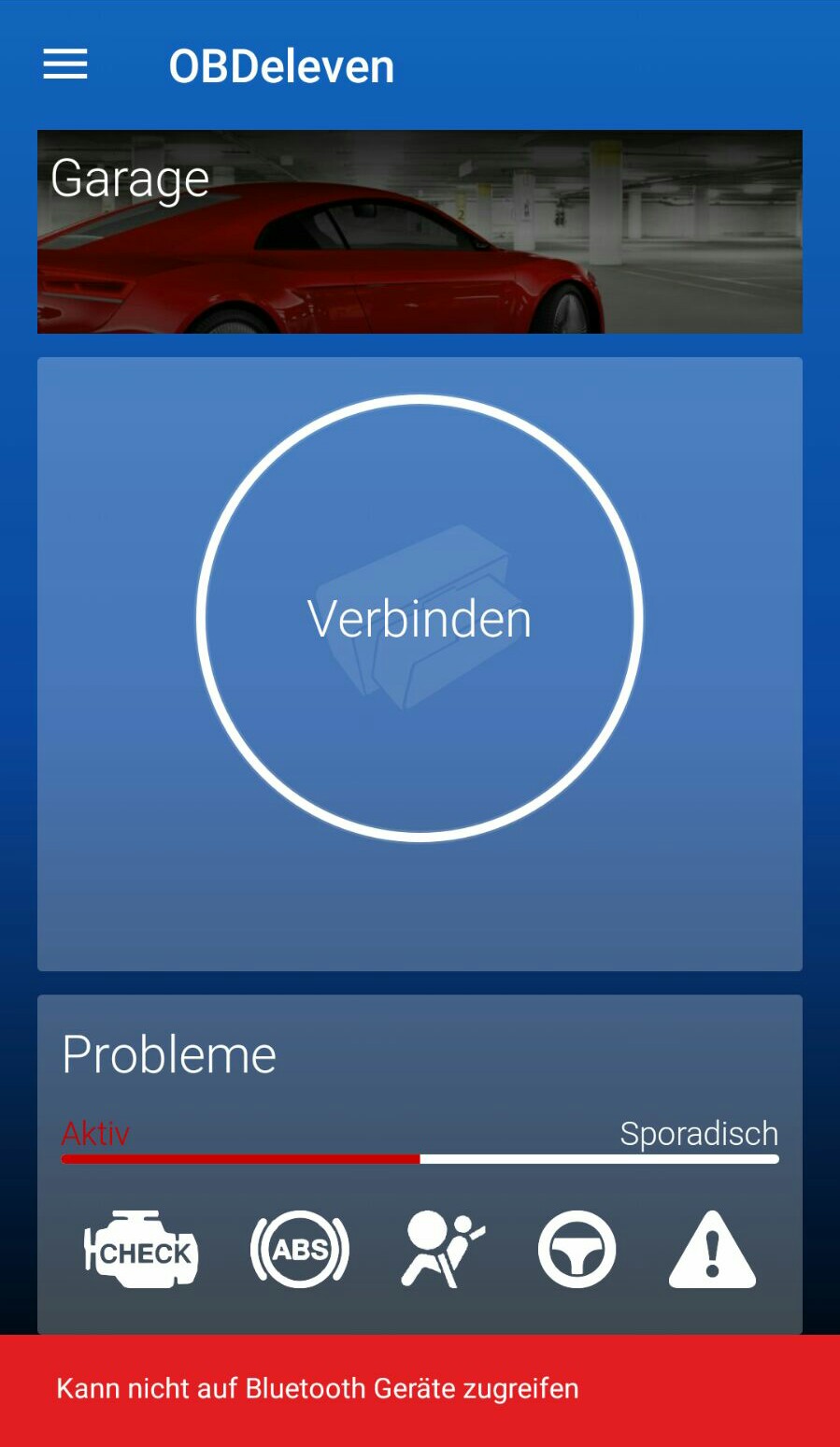Tap the Verbinden connect button
This screenshot has height=1447, width=840.
[x=420, y=618]
